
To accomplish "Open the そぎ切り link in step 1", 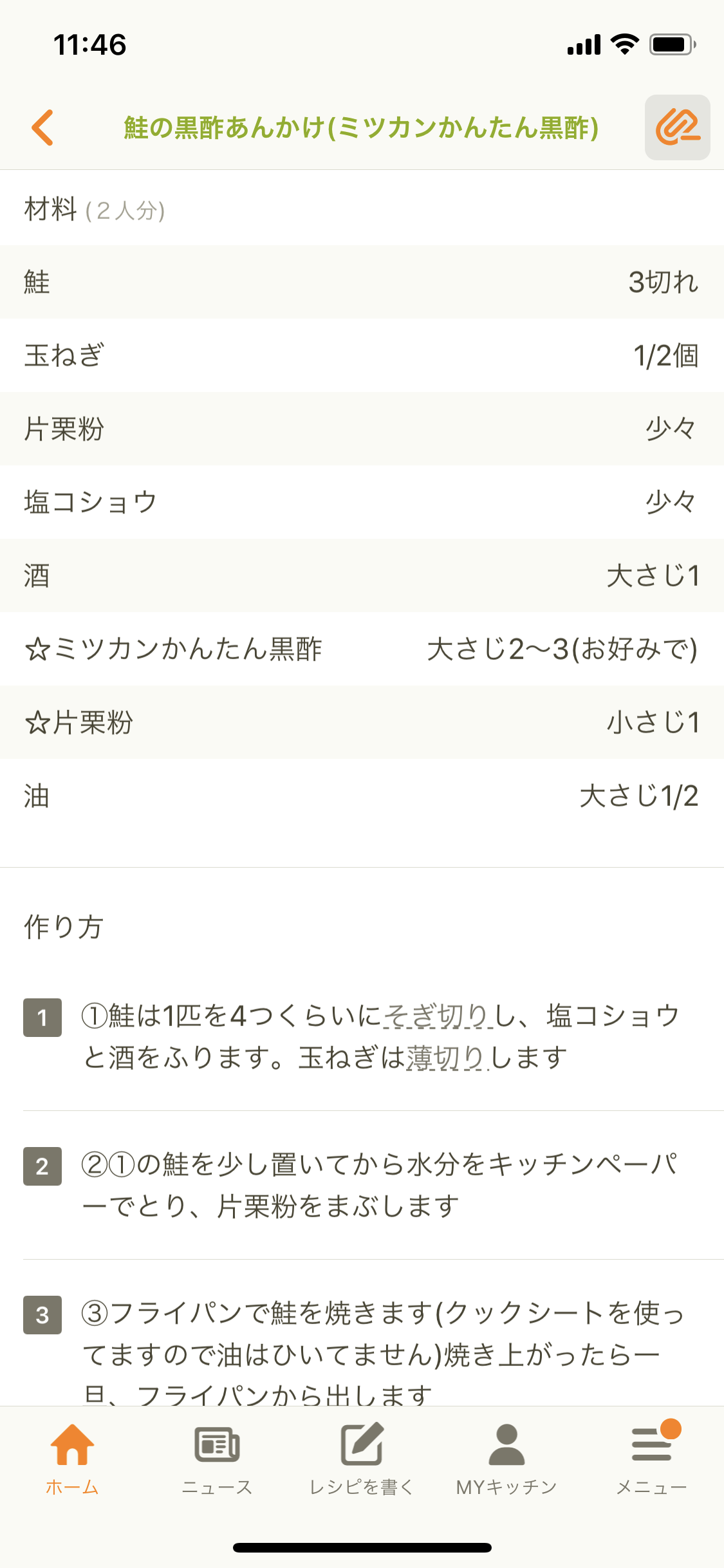I will click(438, 1016).
